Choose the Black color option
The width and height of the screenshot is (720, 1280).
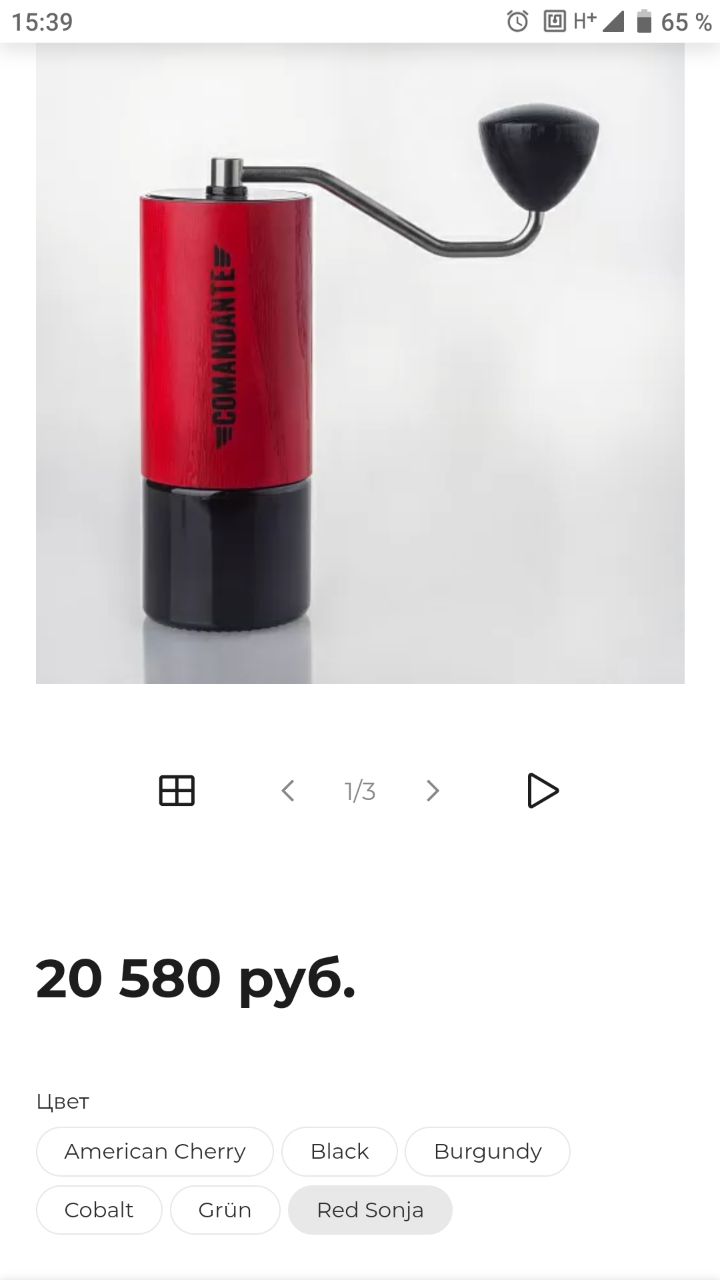pyautogui.click(x=340, y=1151)
